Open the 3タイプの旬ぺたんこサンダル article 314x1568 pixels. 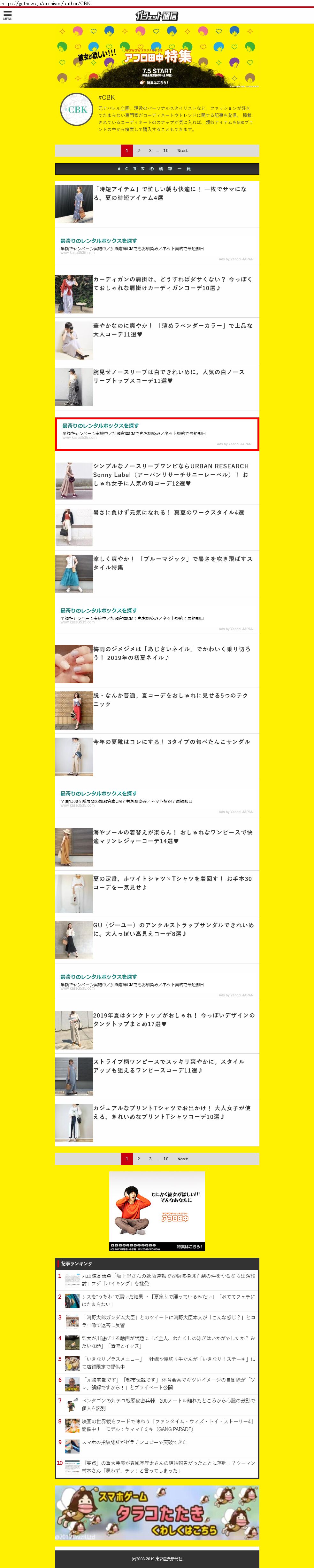click(x=171, y=742)
